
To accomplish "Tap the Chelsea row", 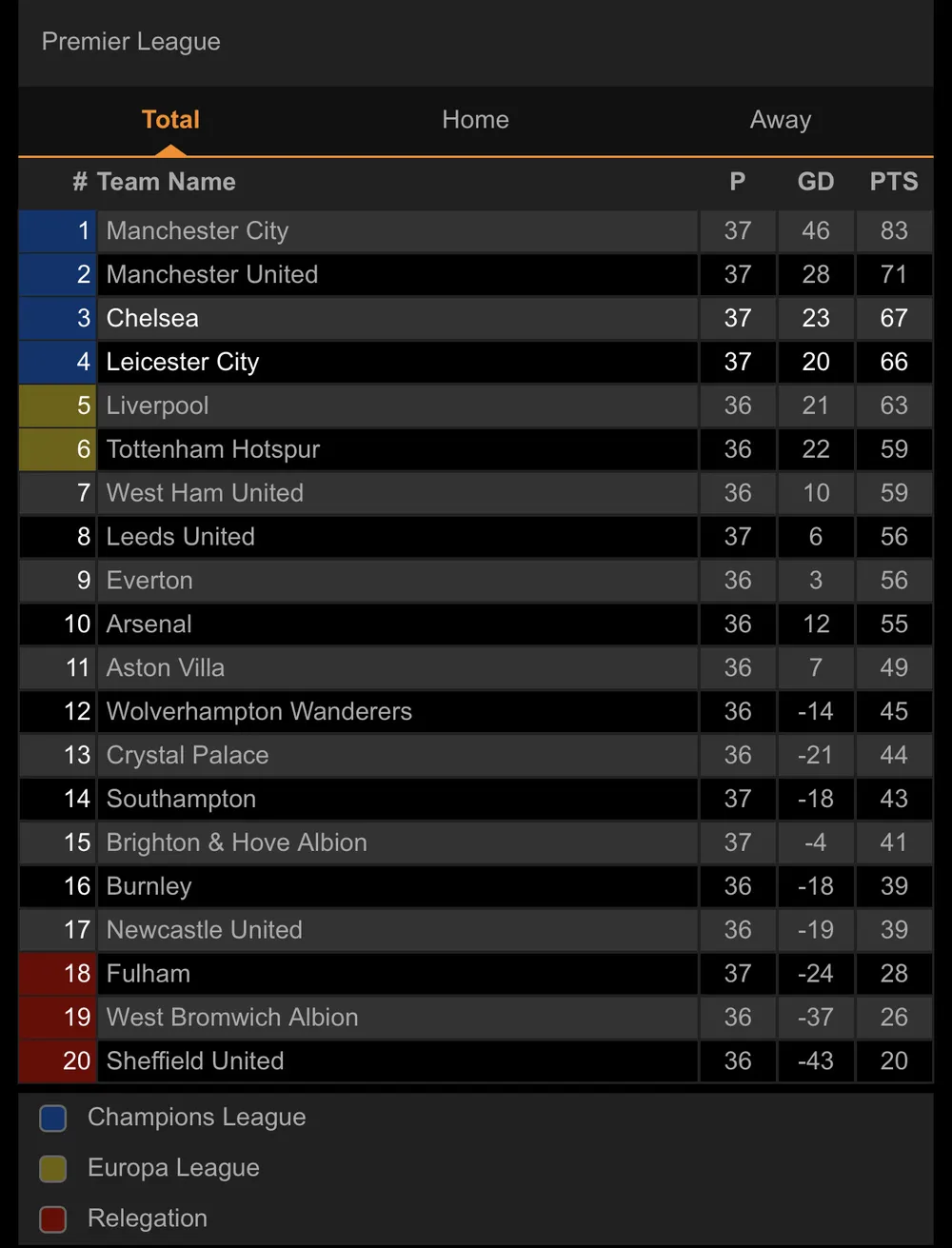I will point(152,318).
